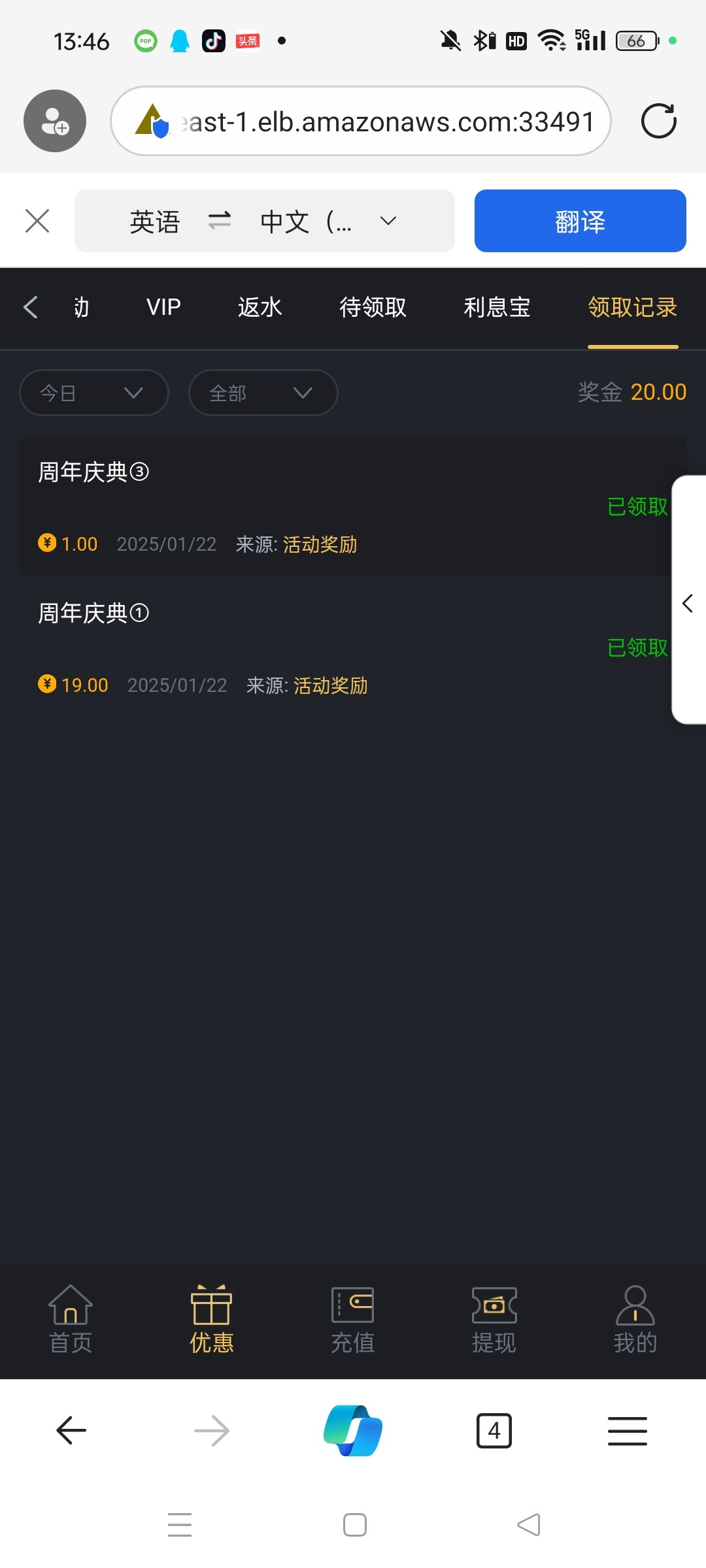Viewport: 706px width, 1568px height.
Task: Go back with the app's top-left arrow
Action: click(x=30, y=307)
